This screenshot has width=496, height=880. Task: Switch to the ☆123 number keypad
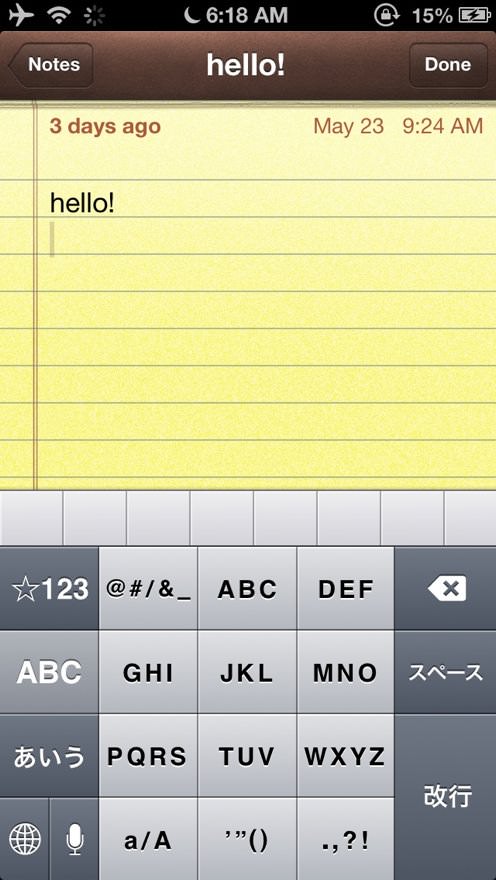[x=49, y=589]
